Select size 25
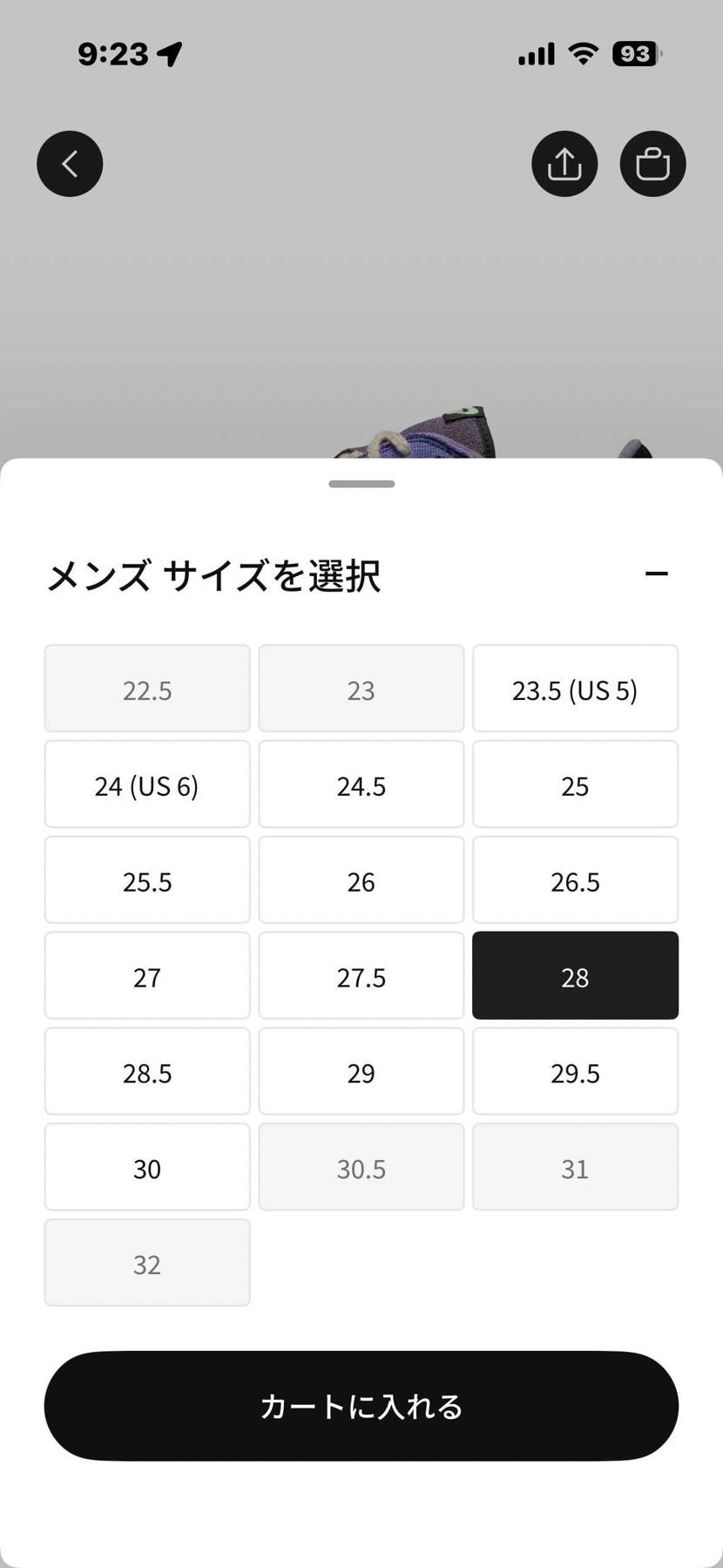The image size is (723, 1568). (575, 784)
